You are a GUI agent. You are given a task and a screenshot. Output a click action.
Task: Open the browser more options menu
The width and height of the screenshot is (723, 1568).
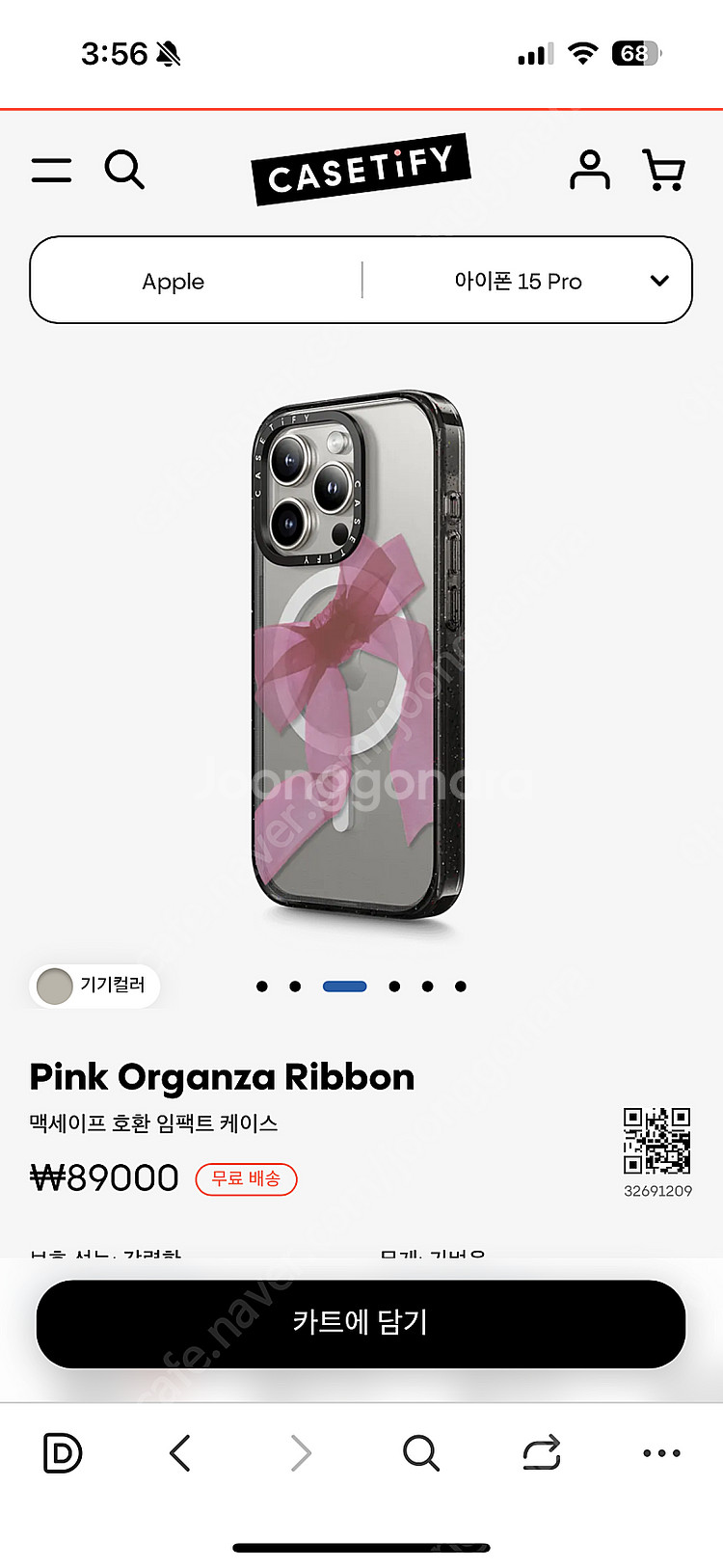pos(661,1452)
